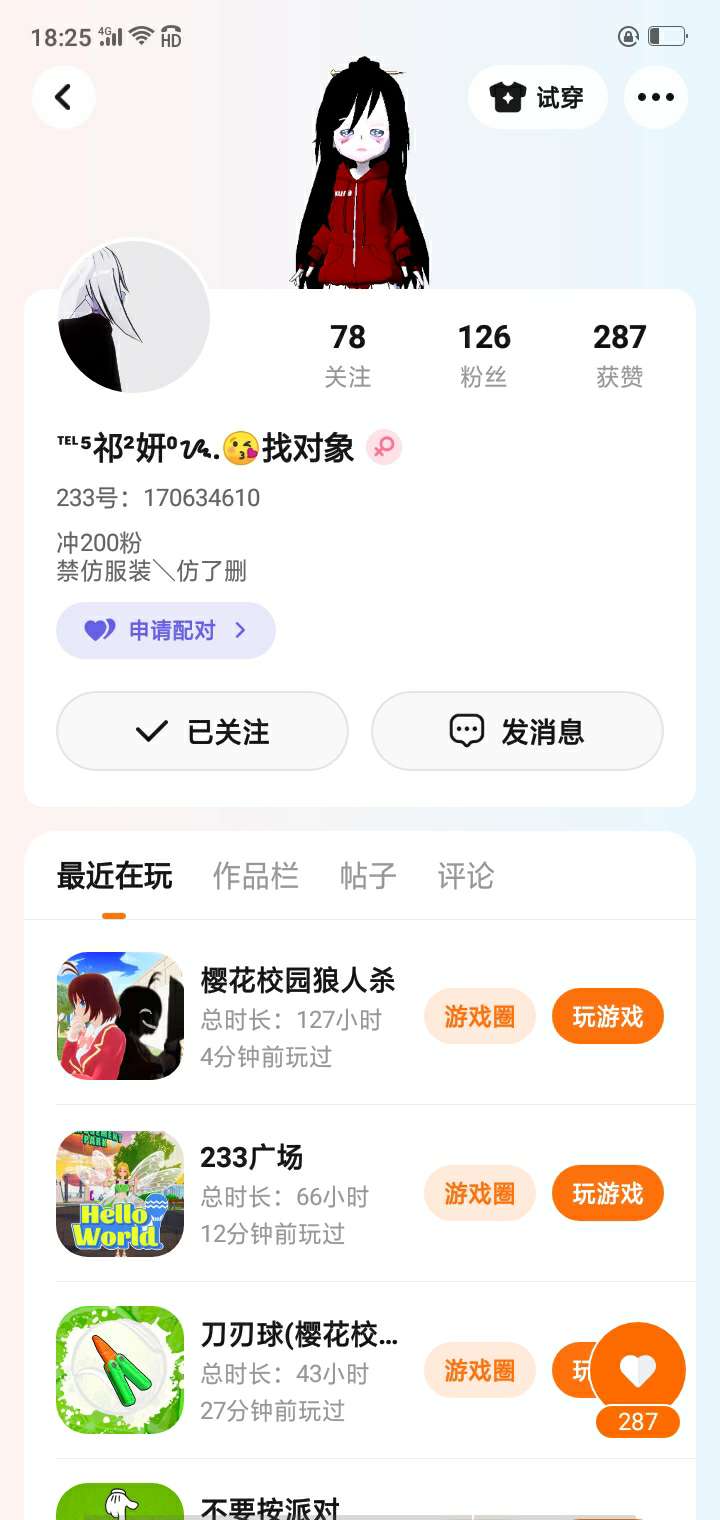Open 游戏圈 for 樱花校园狼人杀
The width and height of the screenshot is (720, 1520).
480,1016
